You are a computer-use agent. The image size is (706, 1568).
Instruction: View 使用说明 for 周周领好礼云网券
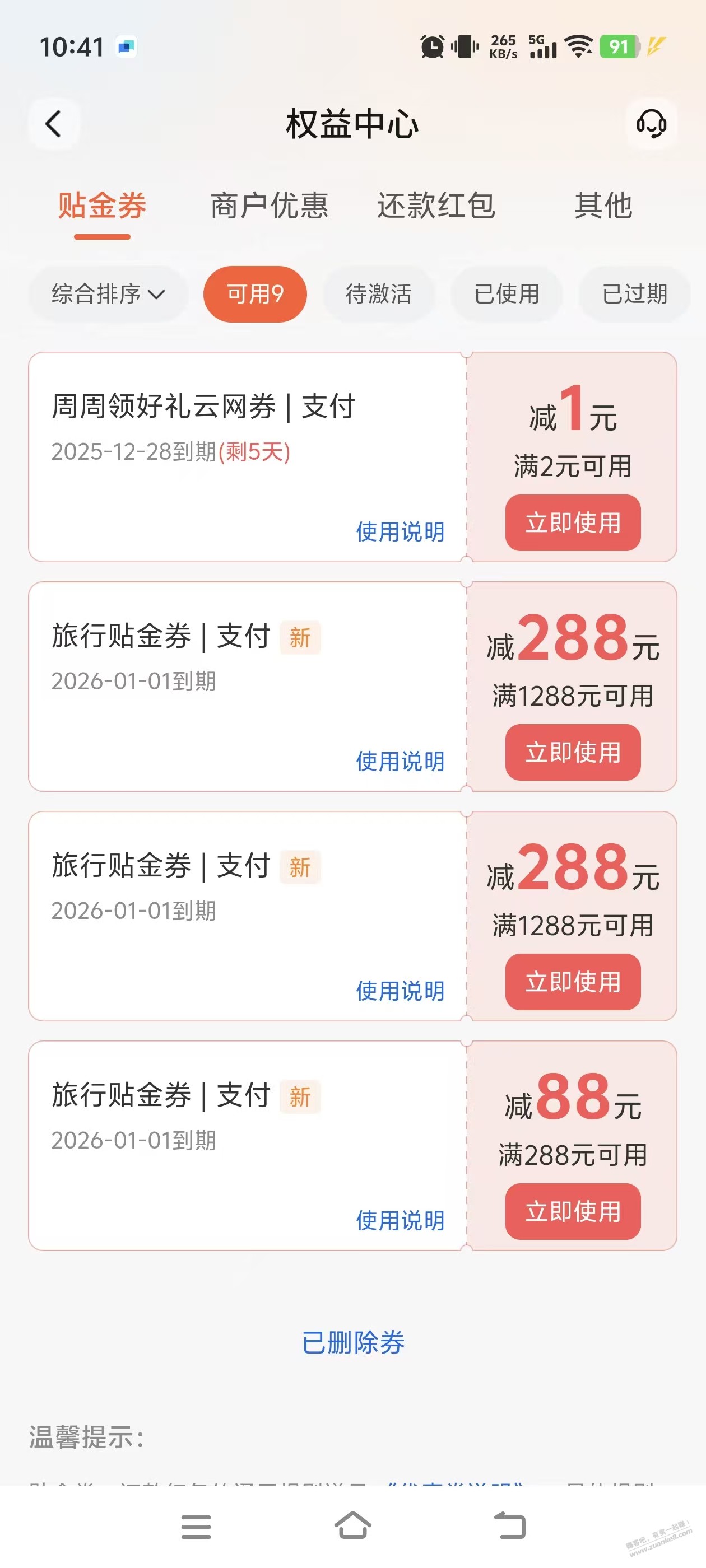(400, 532)
